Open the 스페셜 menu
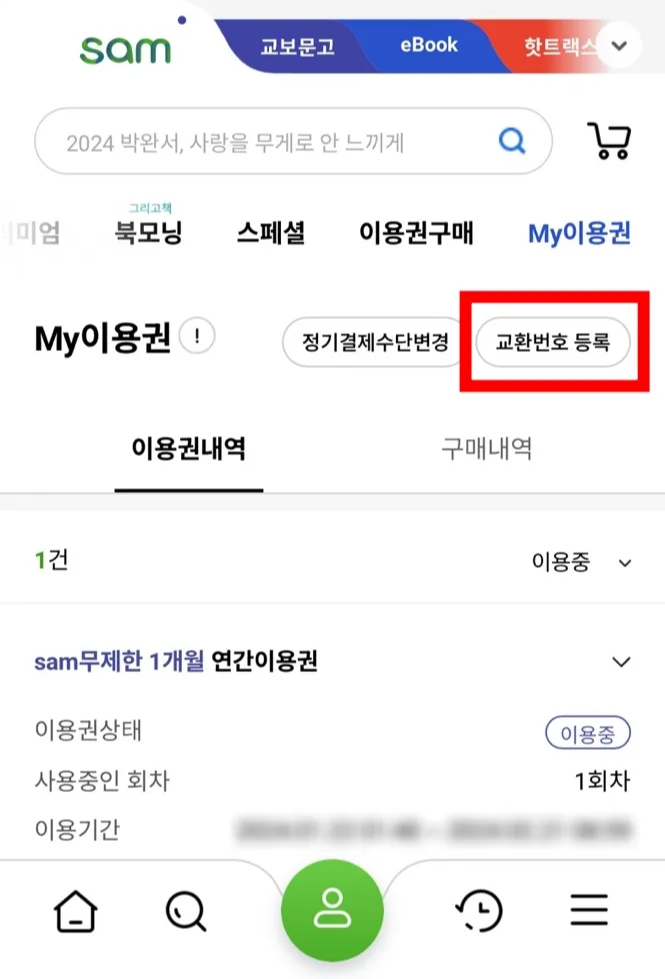This screenshot has height=979, width=665. [x=270, y=233]
